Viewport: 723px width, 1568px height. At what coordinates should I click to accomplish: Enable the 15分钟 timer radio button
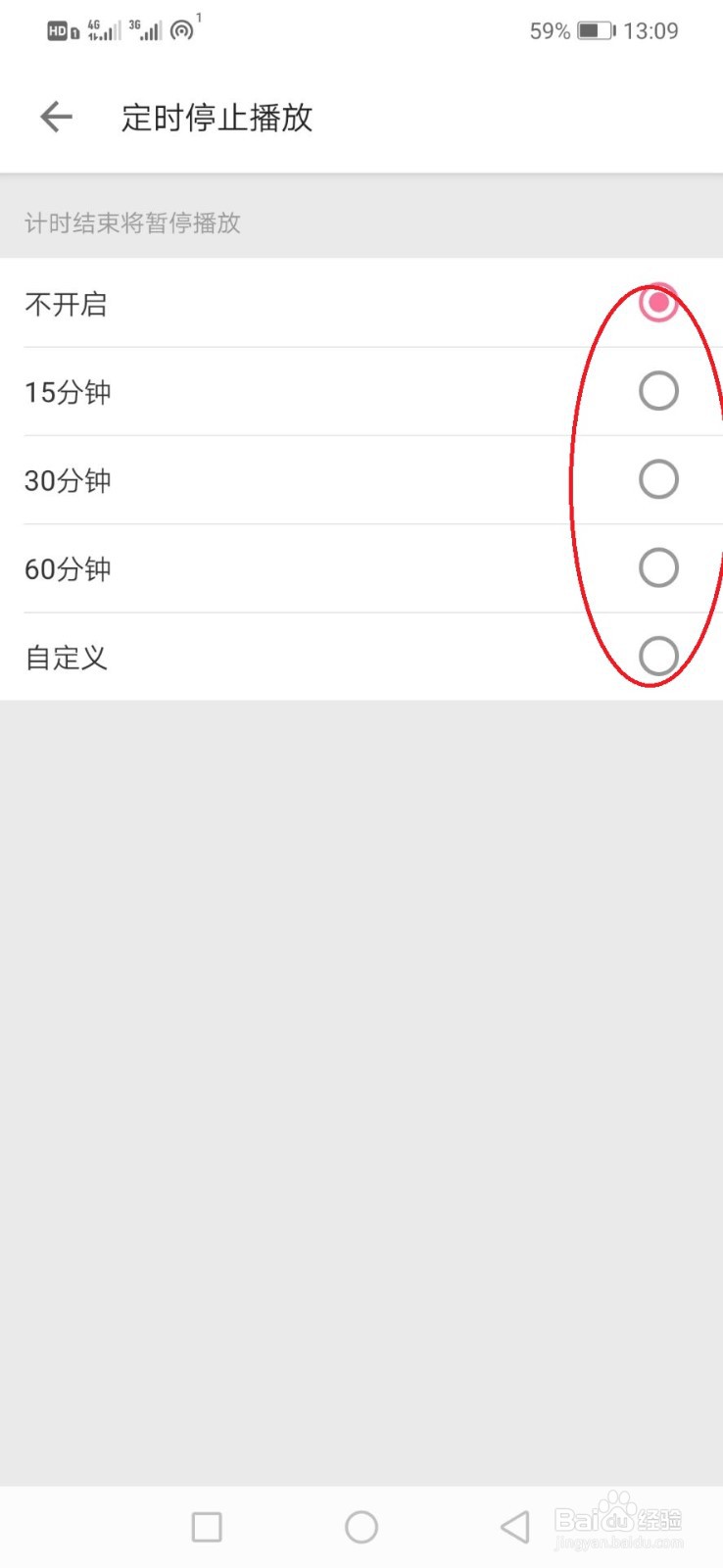pos(657,390)
